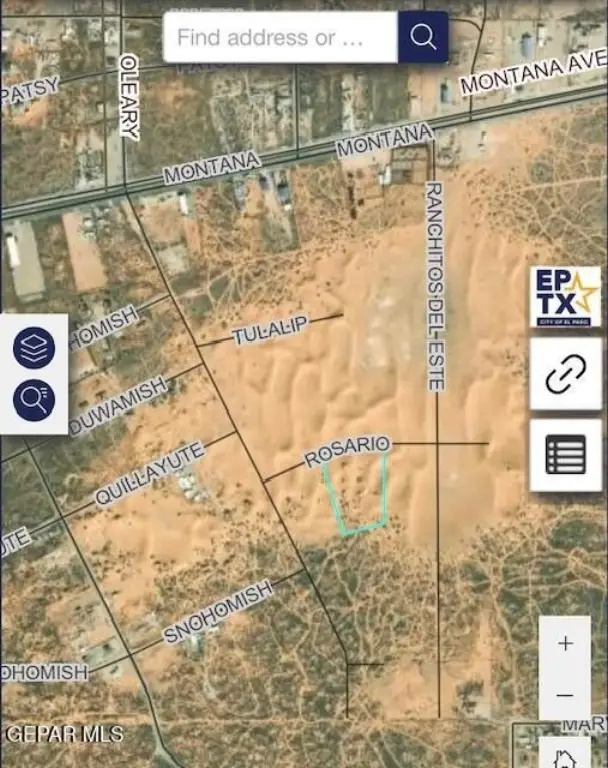The height and width of the screenshot is (768, 608).
Task: Tap the Find address search field
Action: pos(280,38)
